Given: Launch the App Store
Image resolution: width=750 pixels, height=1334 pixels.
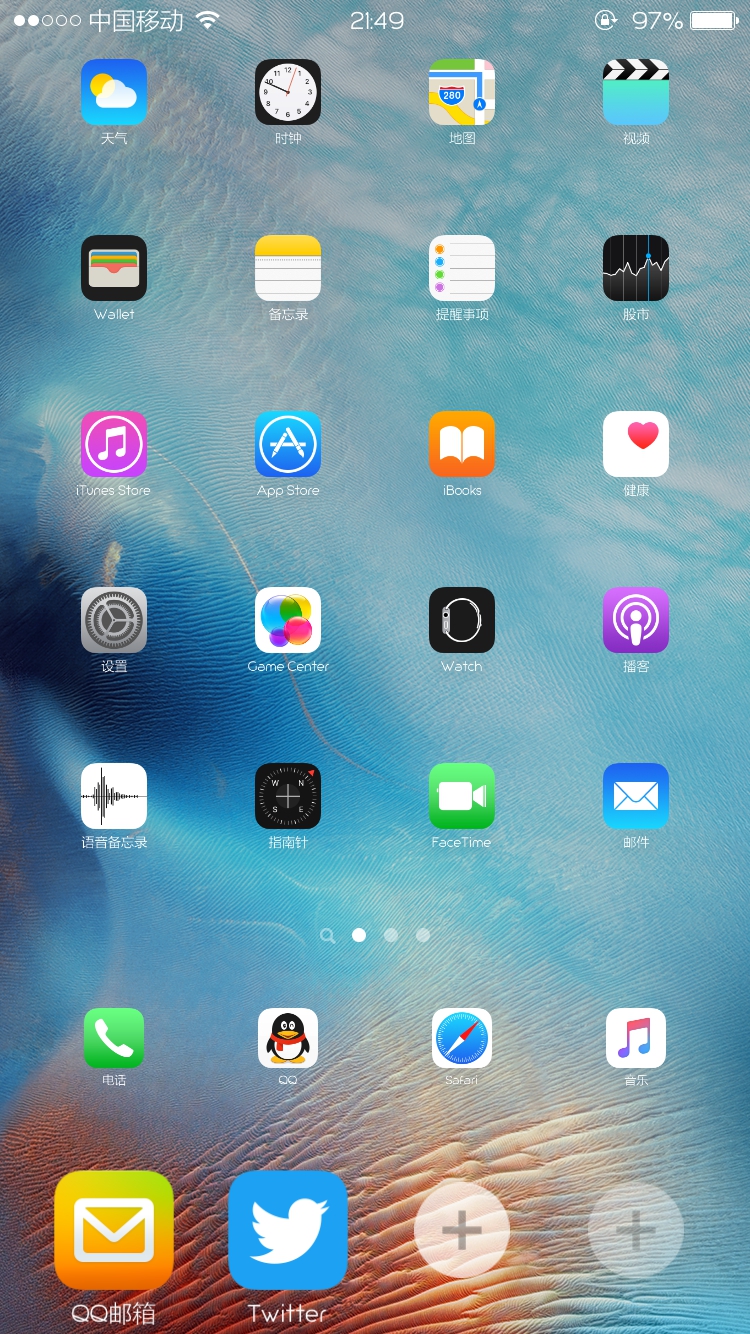Looking at the screenshot, I should point(288,444).
